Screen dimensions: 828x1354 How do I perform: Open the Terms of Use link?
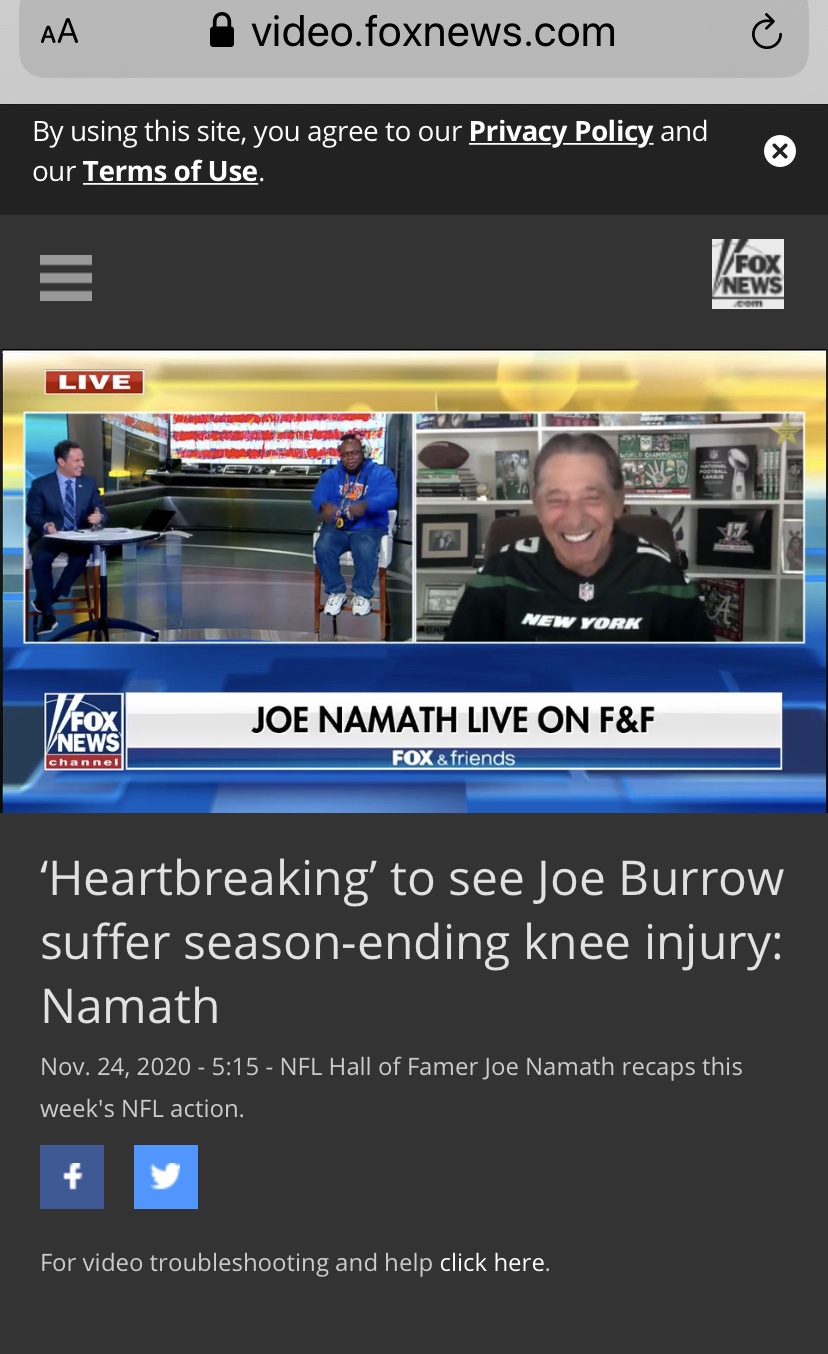point(170,171)
